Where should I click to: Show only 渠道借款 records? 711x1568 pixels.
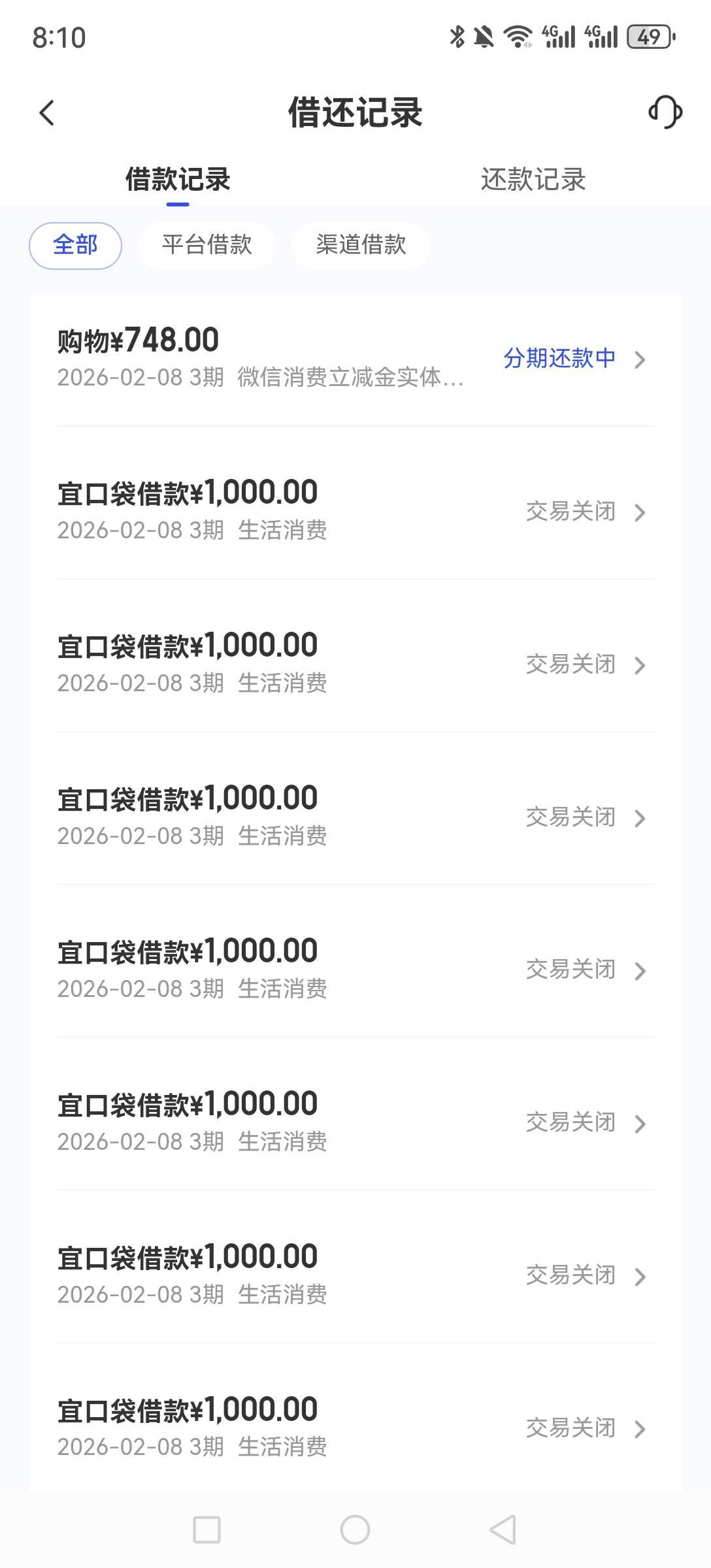point(361,246)
